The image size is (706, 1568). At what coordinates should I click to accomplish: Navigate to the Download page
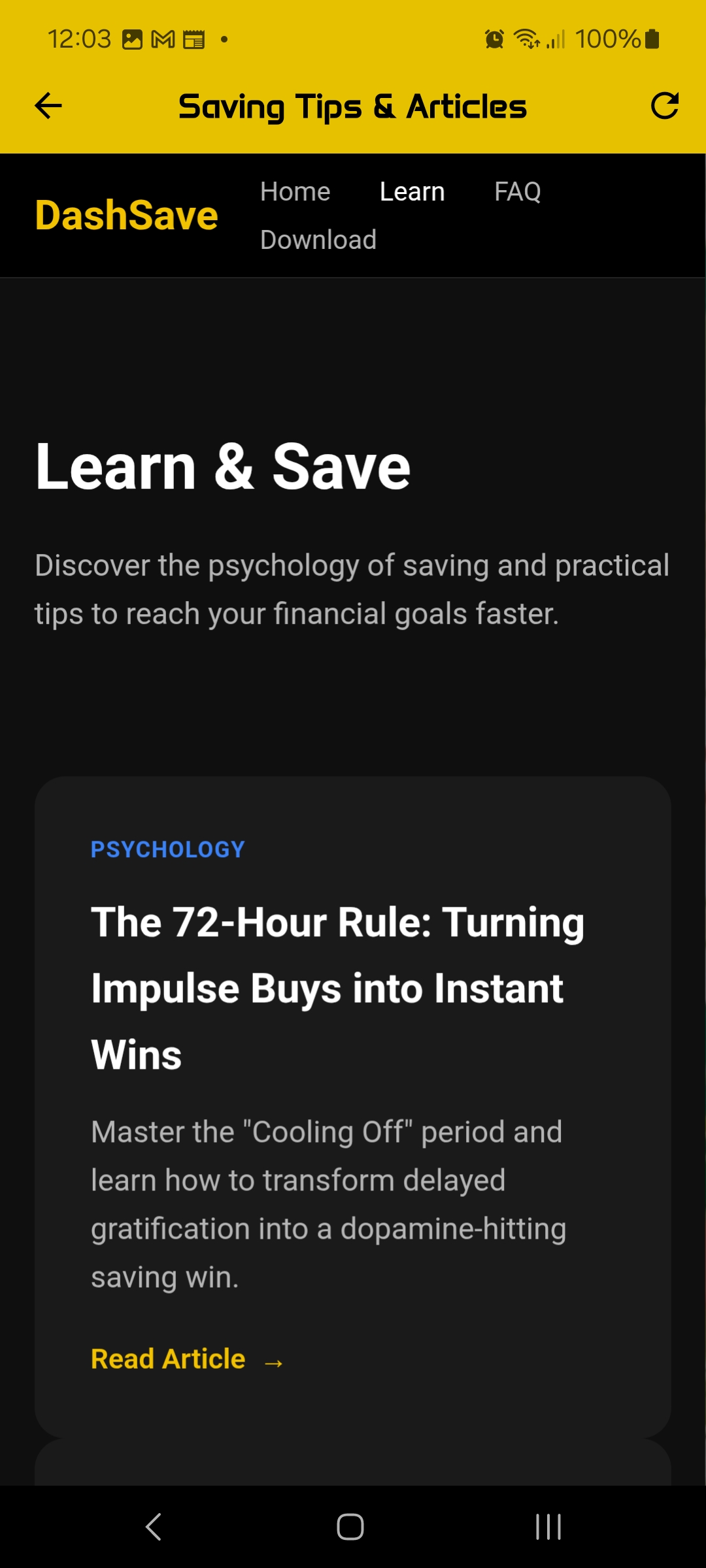click(318, 240)
